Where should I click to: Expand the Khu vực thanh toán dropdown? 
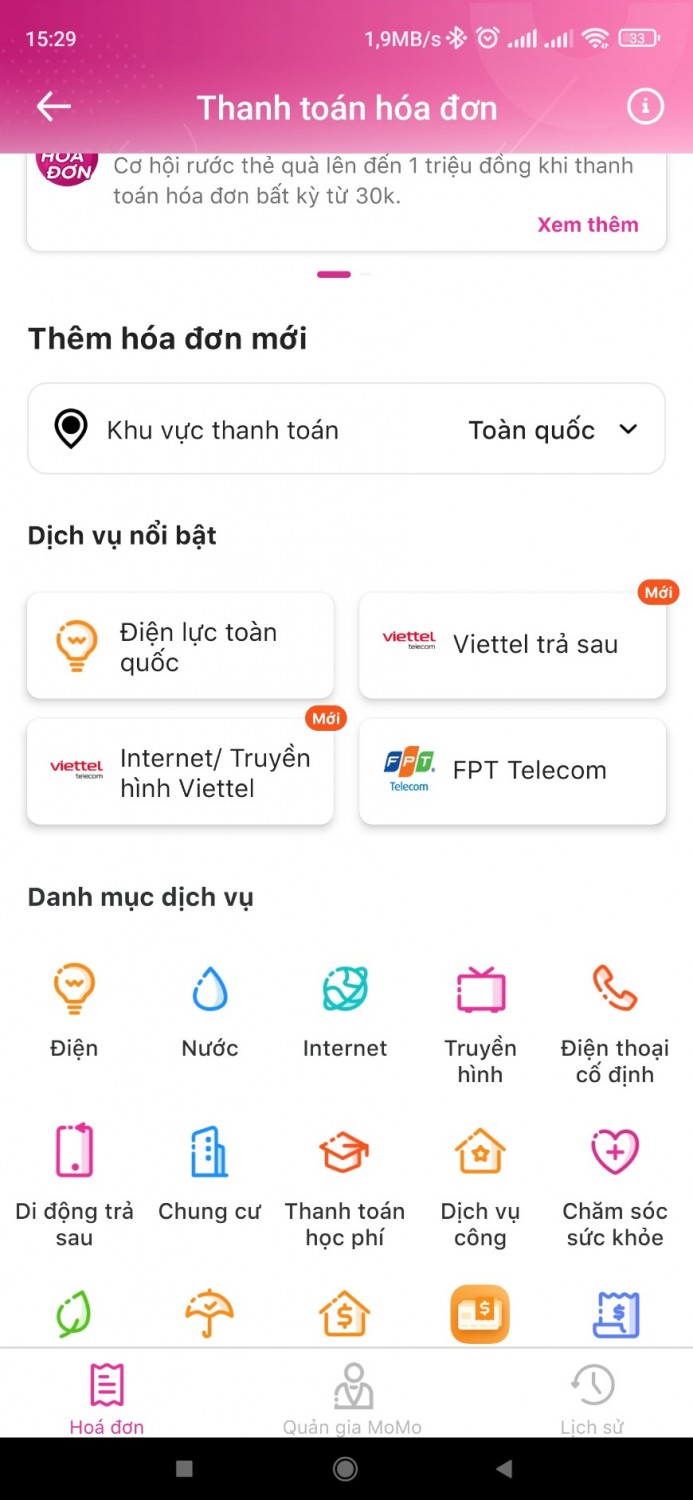point(346,430)
